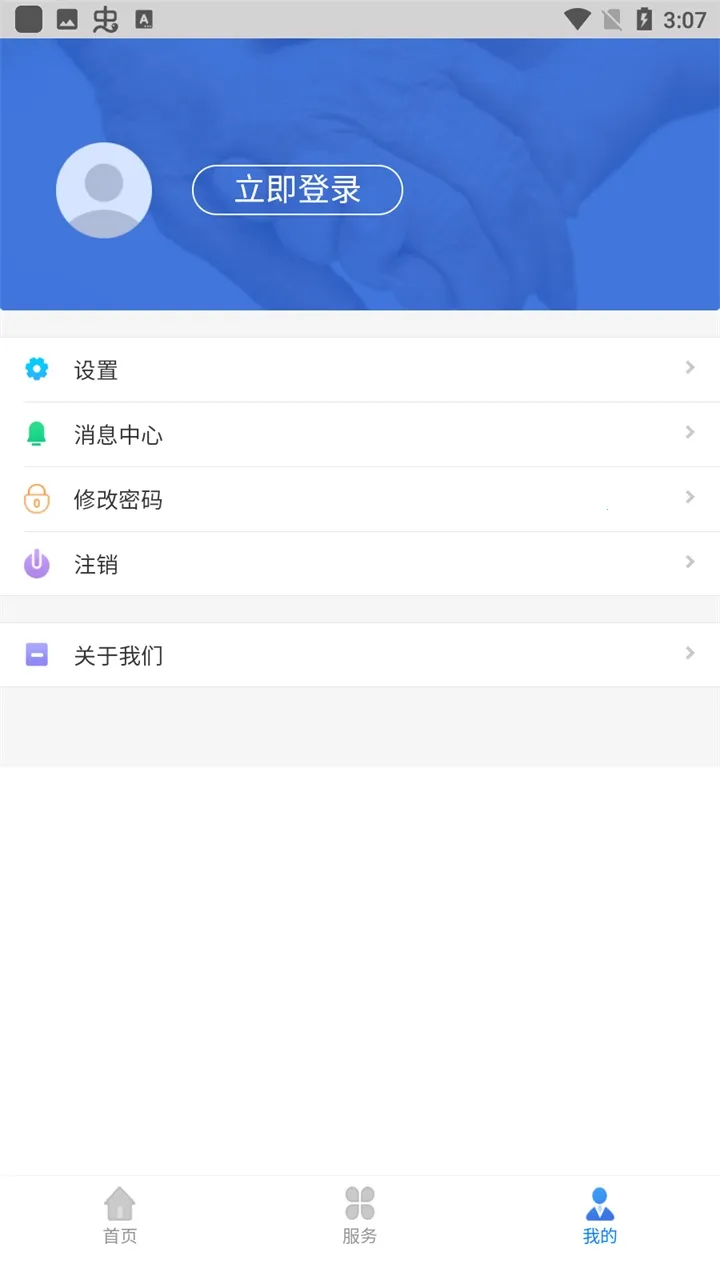
Task: Open 关于我们 via its right arrow
Action: [689, 653]
